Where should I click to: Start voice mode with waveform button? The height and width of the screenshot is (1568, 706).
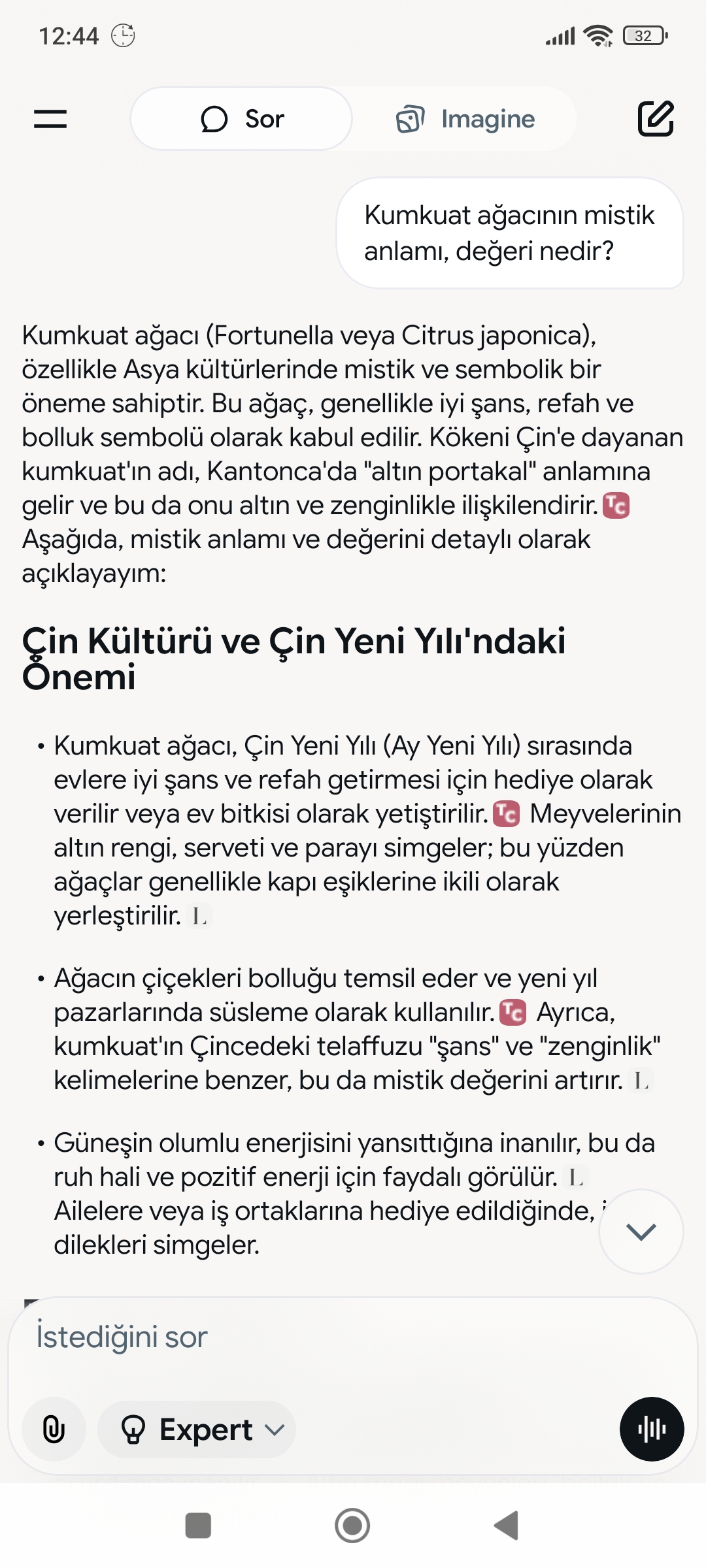click(x=652, y=1429)
